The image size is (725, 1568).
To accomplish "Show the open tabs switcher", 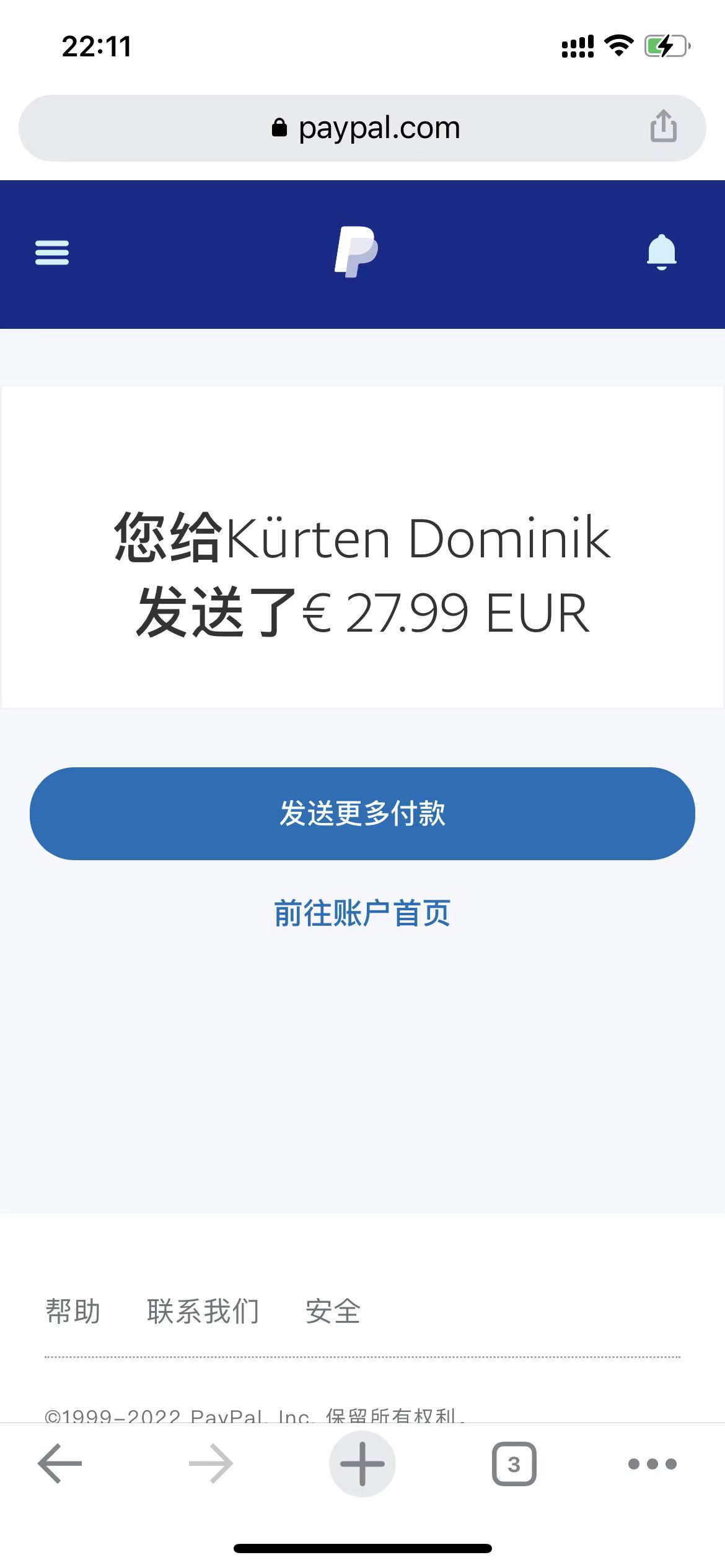I will 514,1464.
